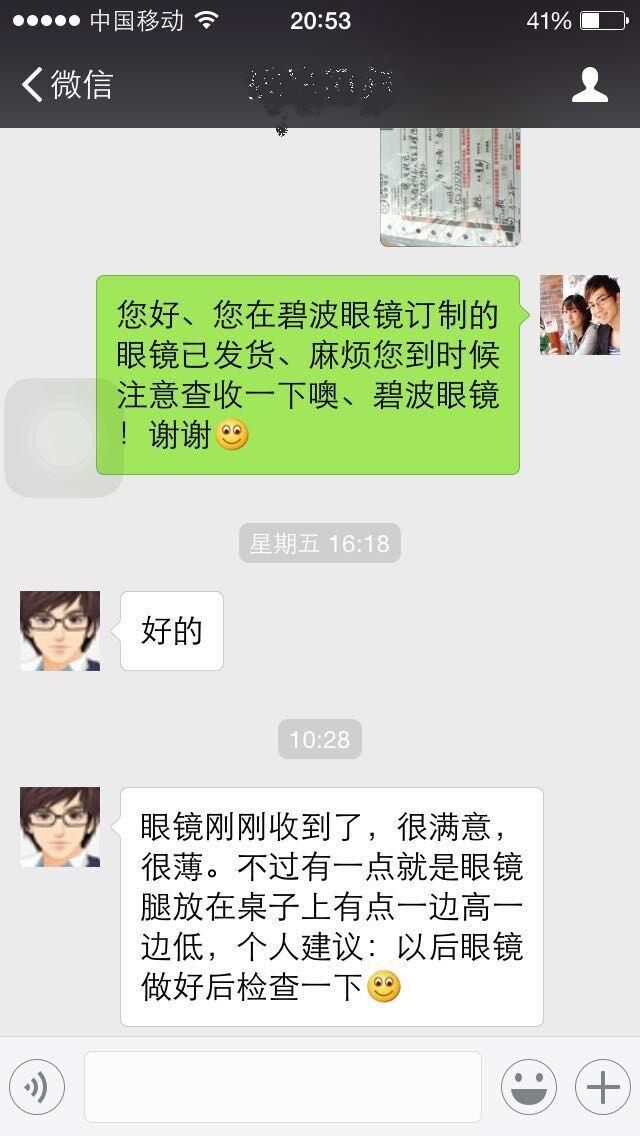This screenshot has width=640, height=1136.
Task: Open the emoji picker
Action: (x=528, y=1087)
